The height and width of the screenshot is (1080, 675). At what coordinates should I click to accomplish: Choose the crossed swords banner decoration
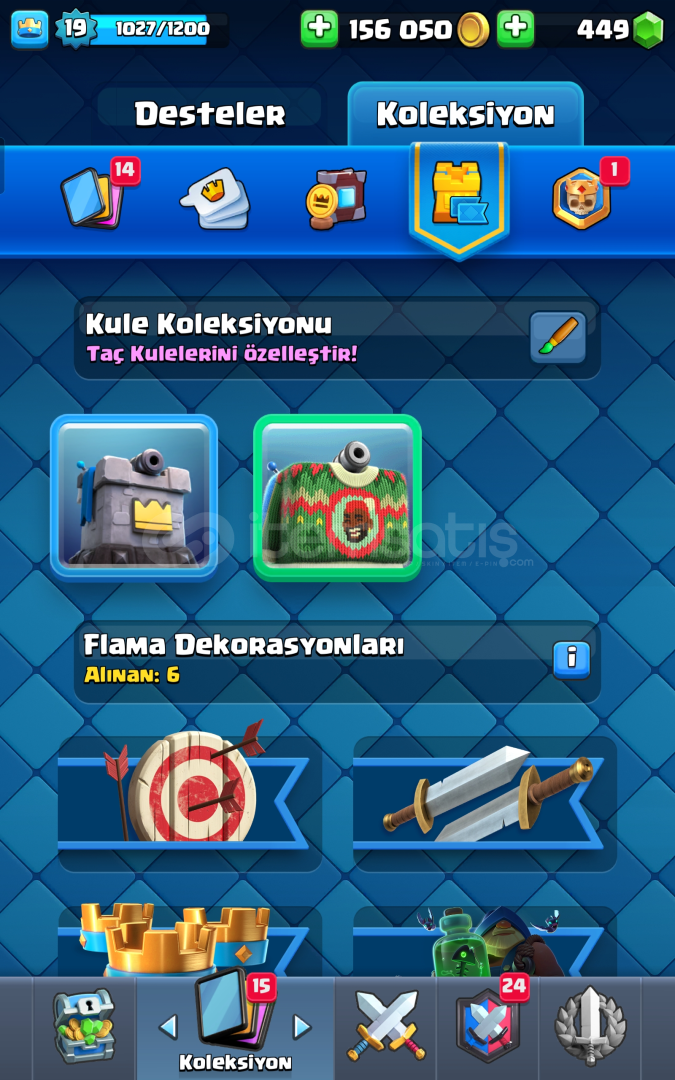coord(484,798)
